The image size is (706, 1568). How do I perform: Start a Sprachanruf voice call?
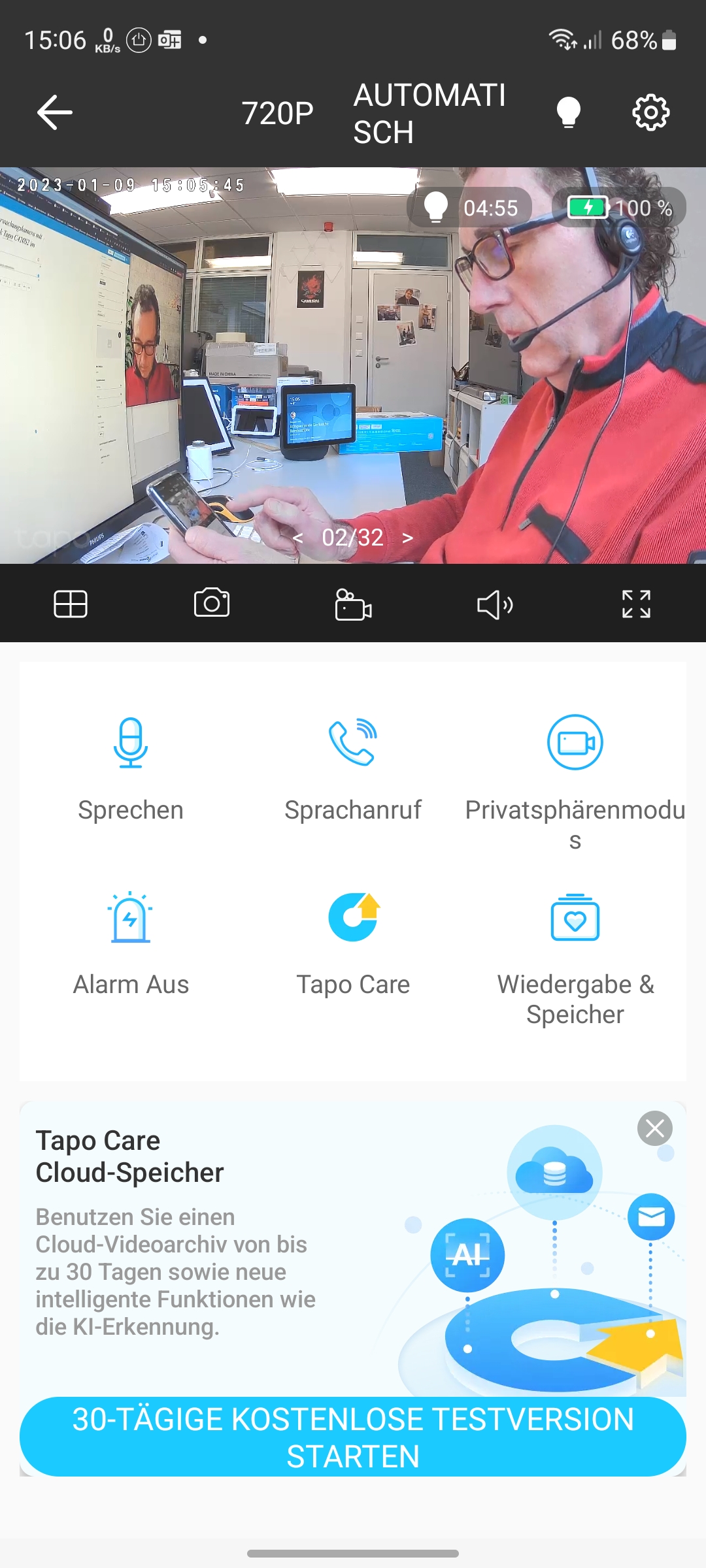[x=353, y=768]
